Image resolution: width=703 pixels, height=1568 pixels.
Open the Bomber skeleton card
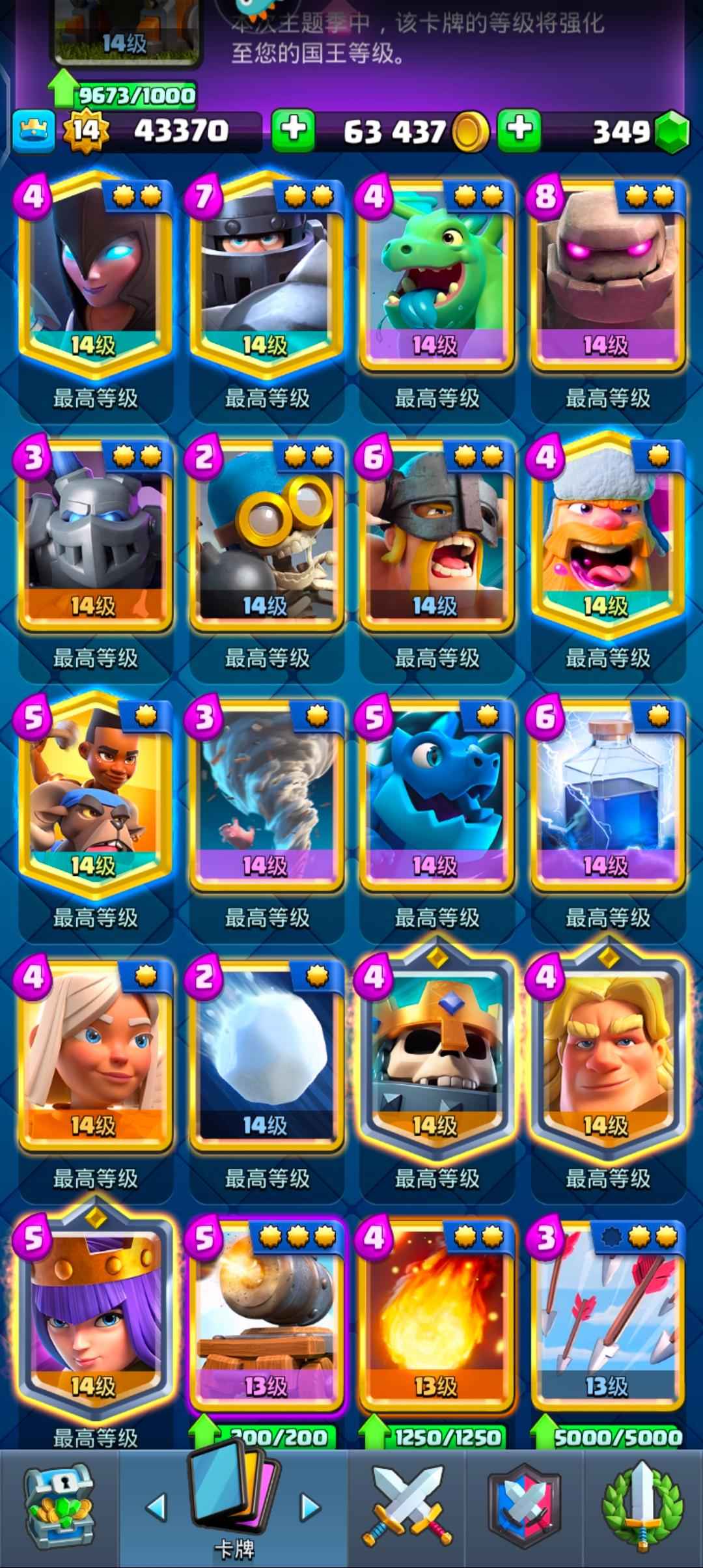(266, 534)
